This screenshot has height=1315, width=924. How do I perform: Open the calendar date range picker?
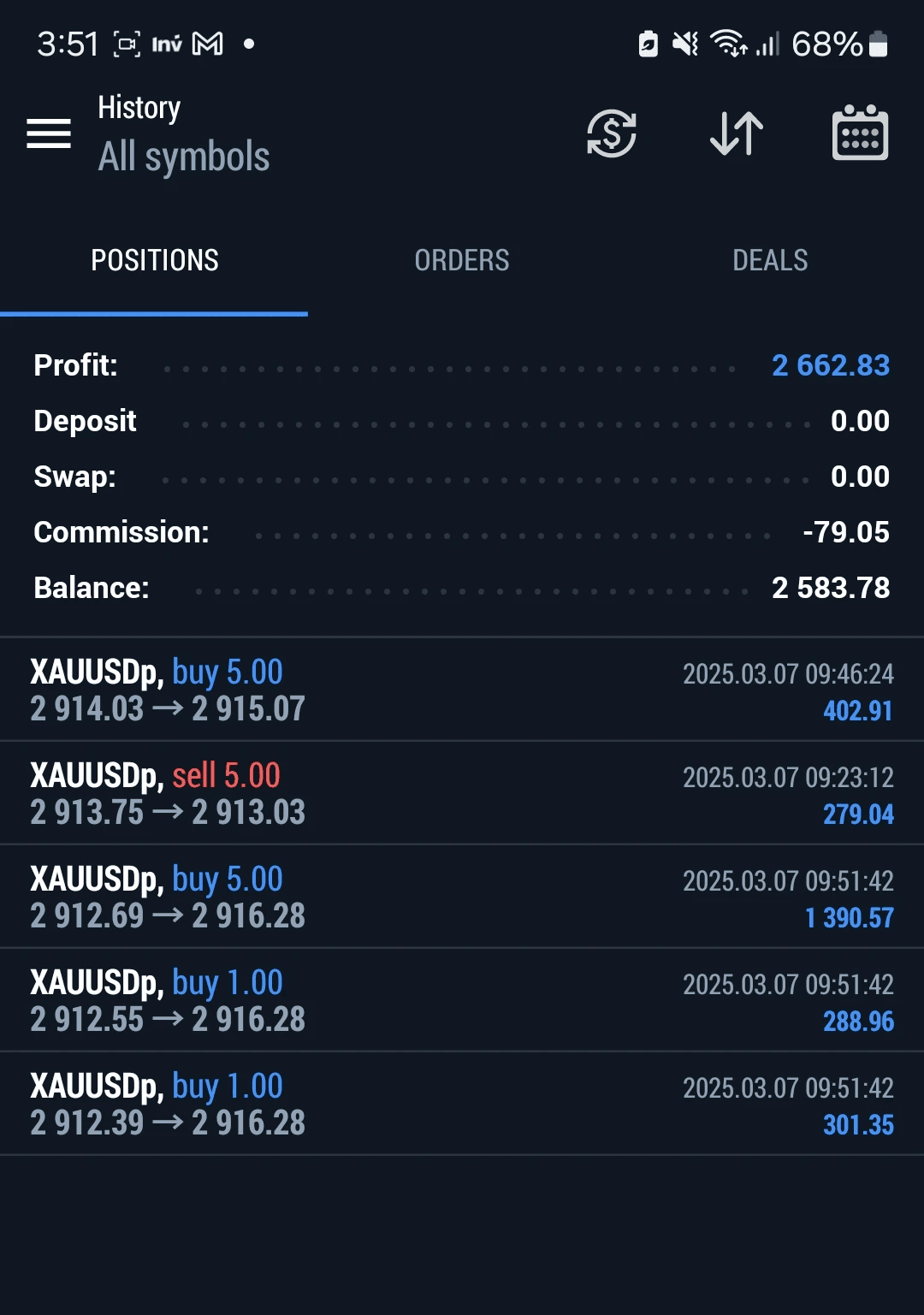click(860, 133)
